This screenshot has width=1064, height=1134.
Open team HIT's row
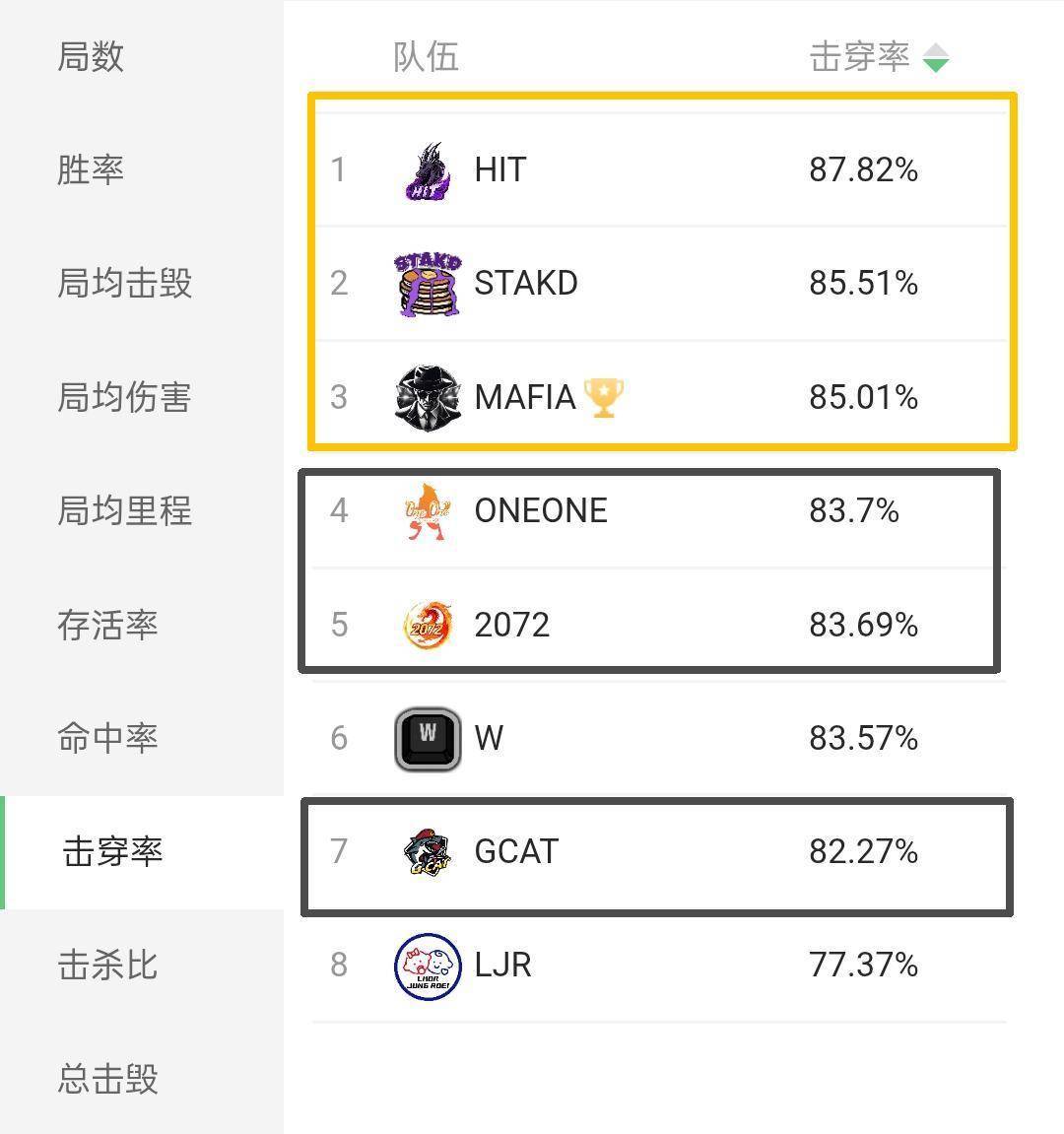(x=499, y=170)
